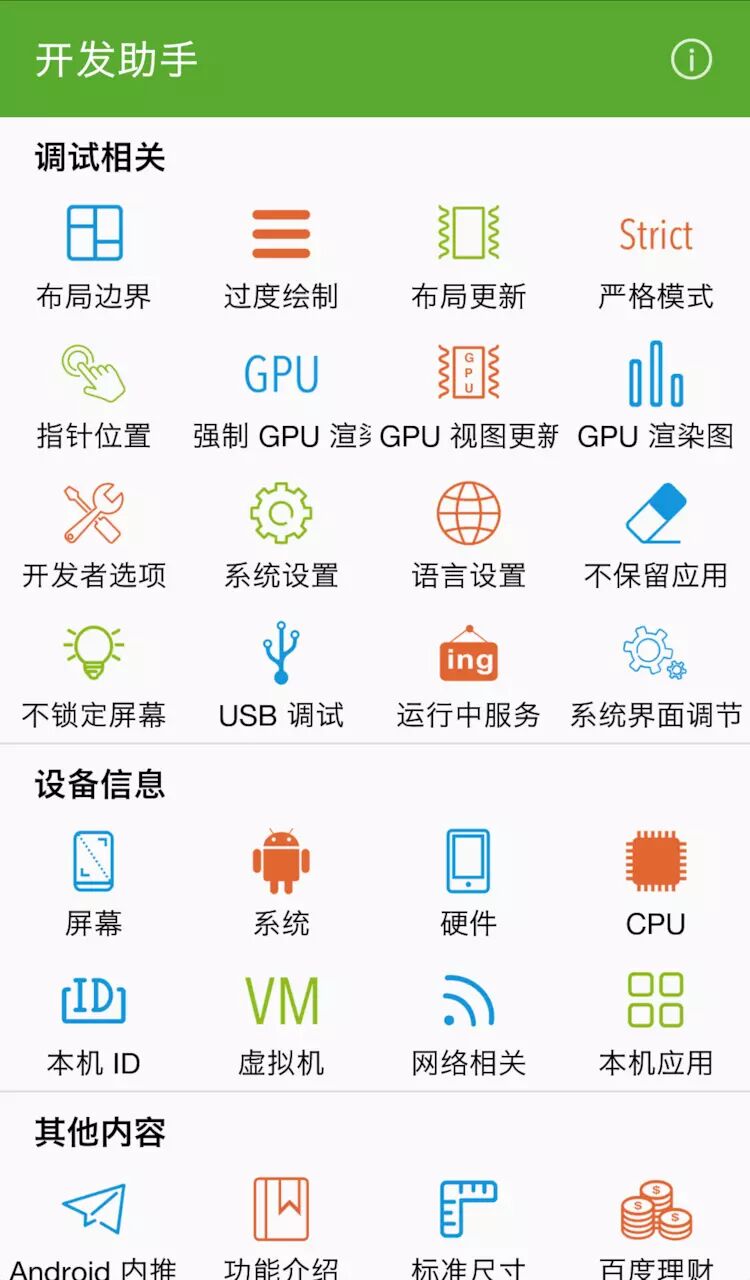Open the info icon in the app bar

(691, 60)
